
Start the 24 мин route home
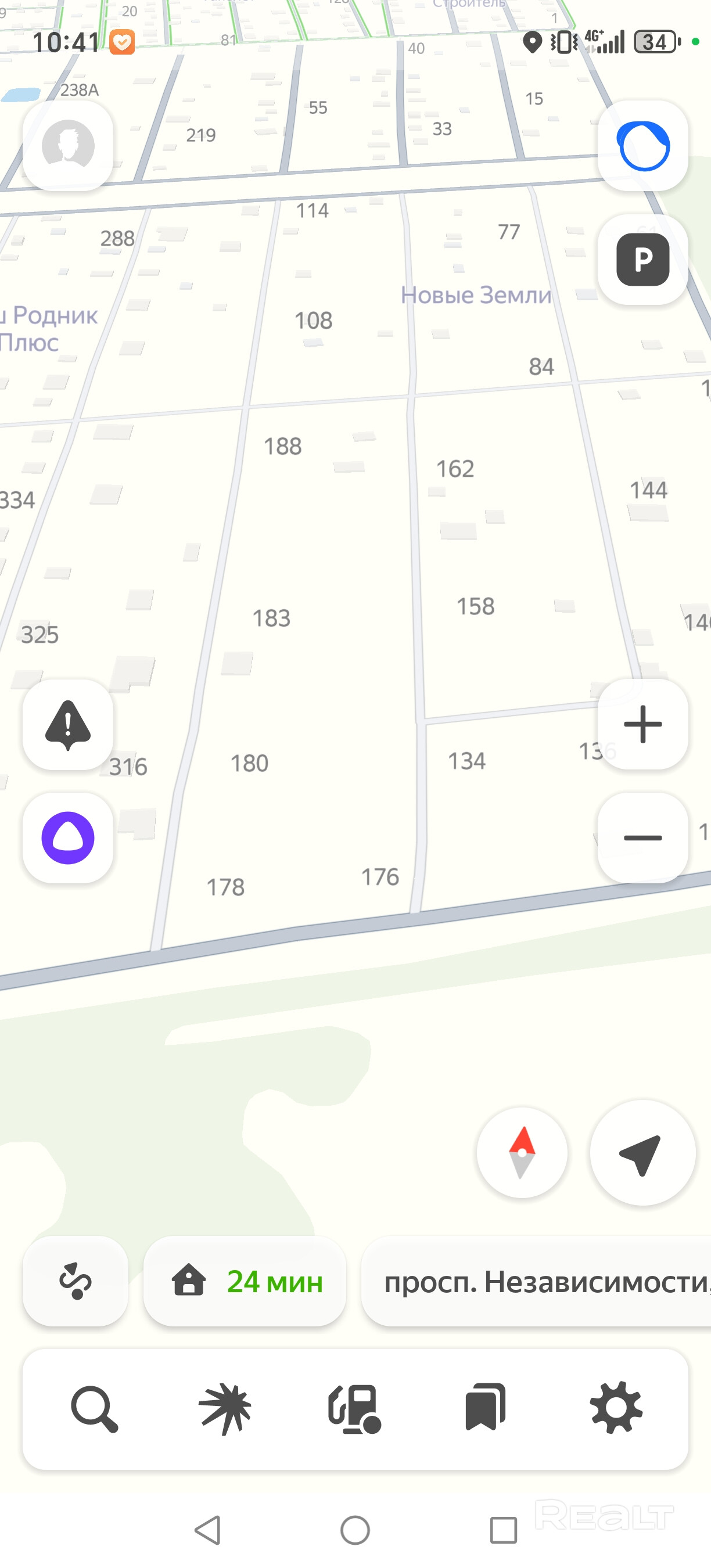245,1281
